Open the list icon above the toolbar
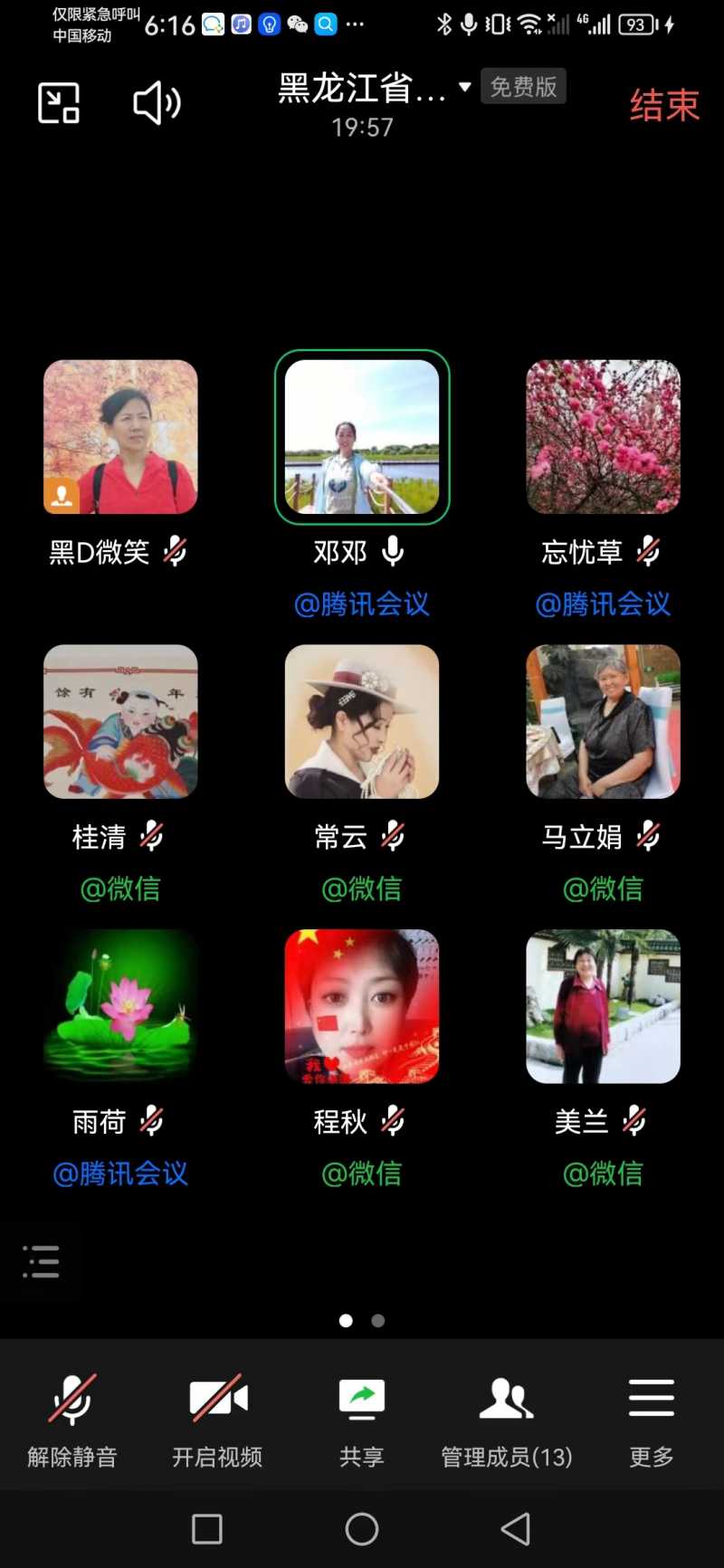Screen dimensions: 724x1568 coord(42,1261)
